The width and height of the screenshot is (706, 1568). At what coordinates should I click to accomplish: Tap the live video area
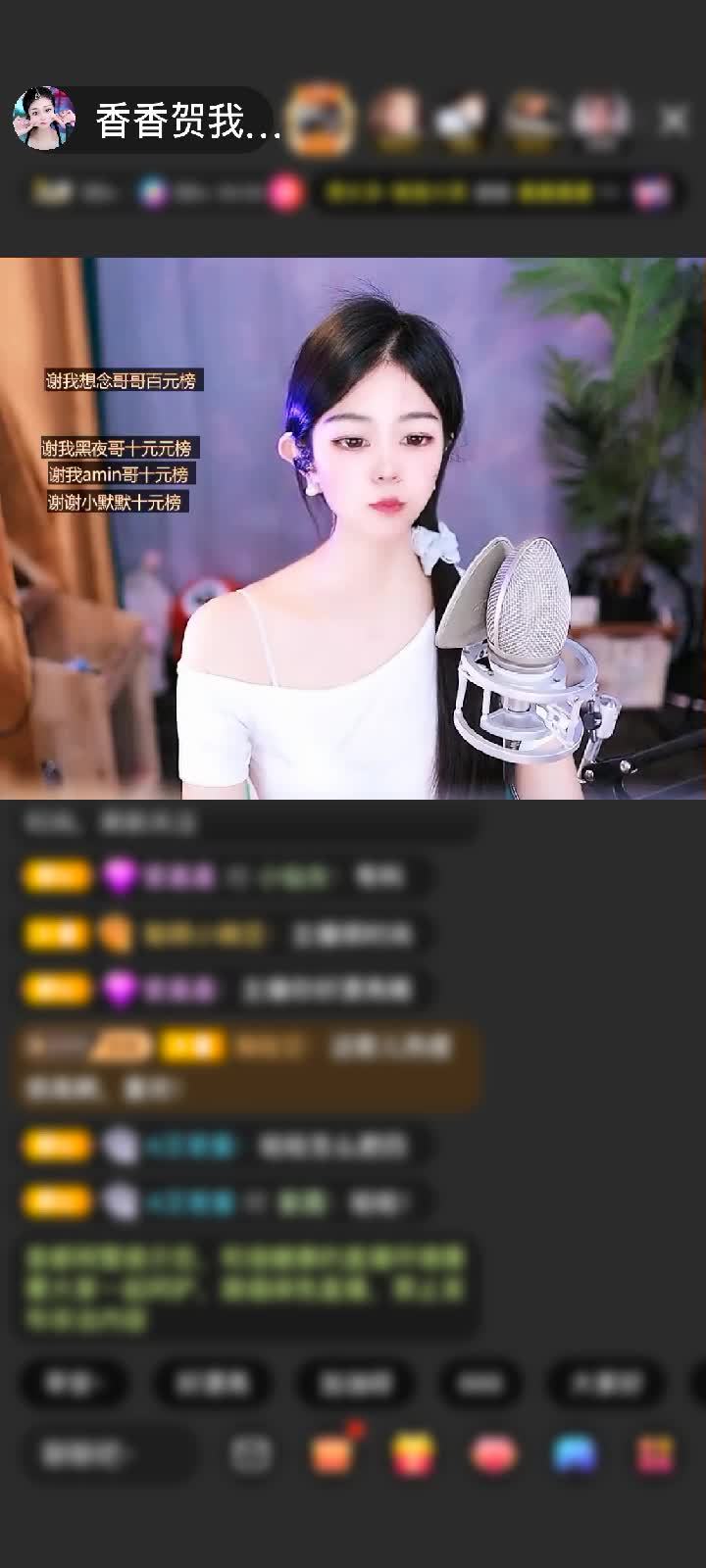click(353, 529)
